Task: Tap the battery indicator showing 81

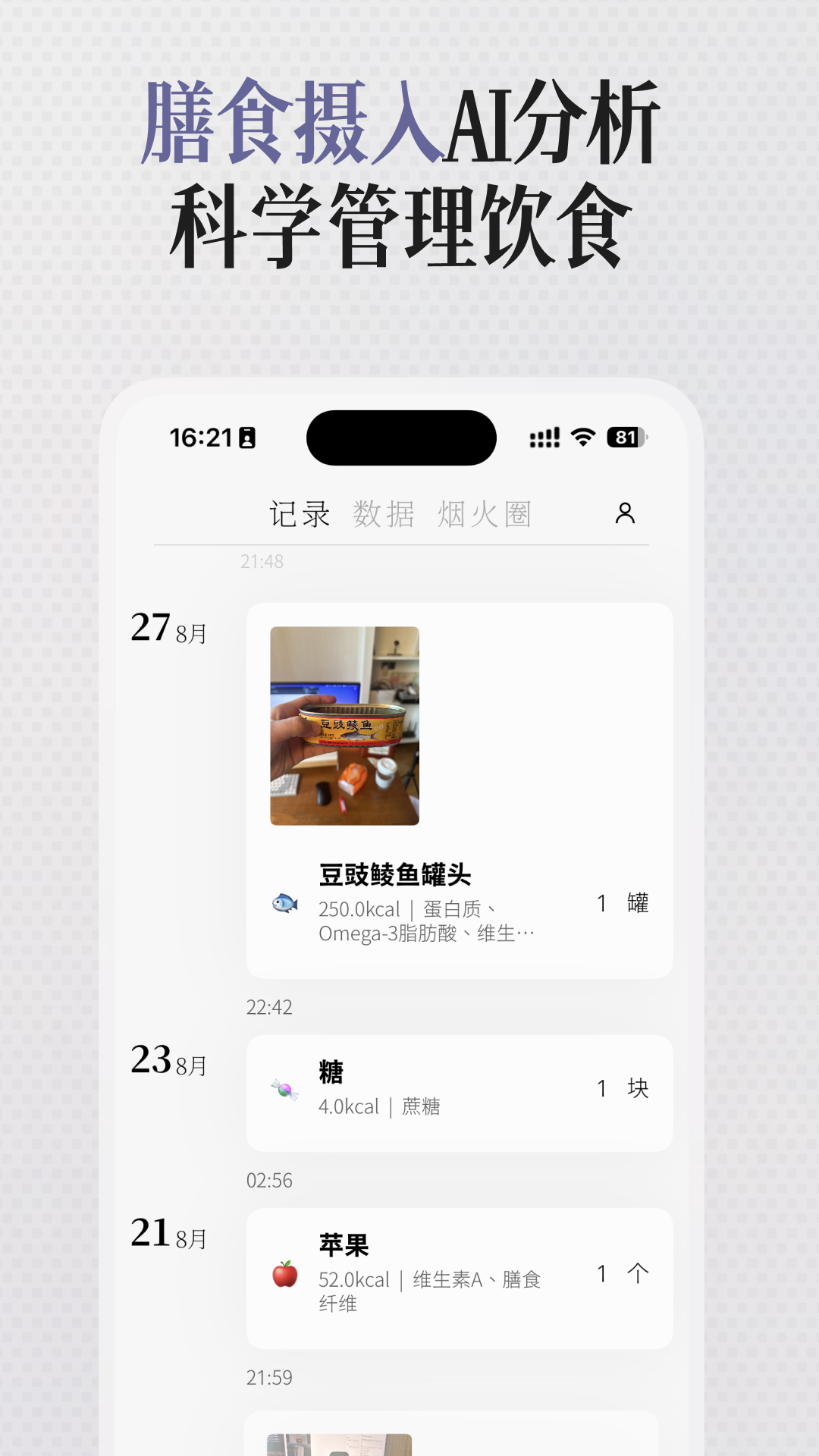Action: click(x=623, y=438)
